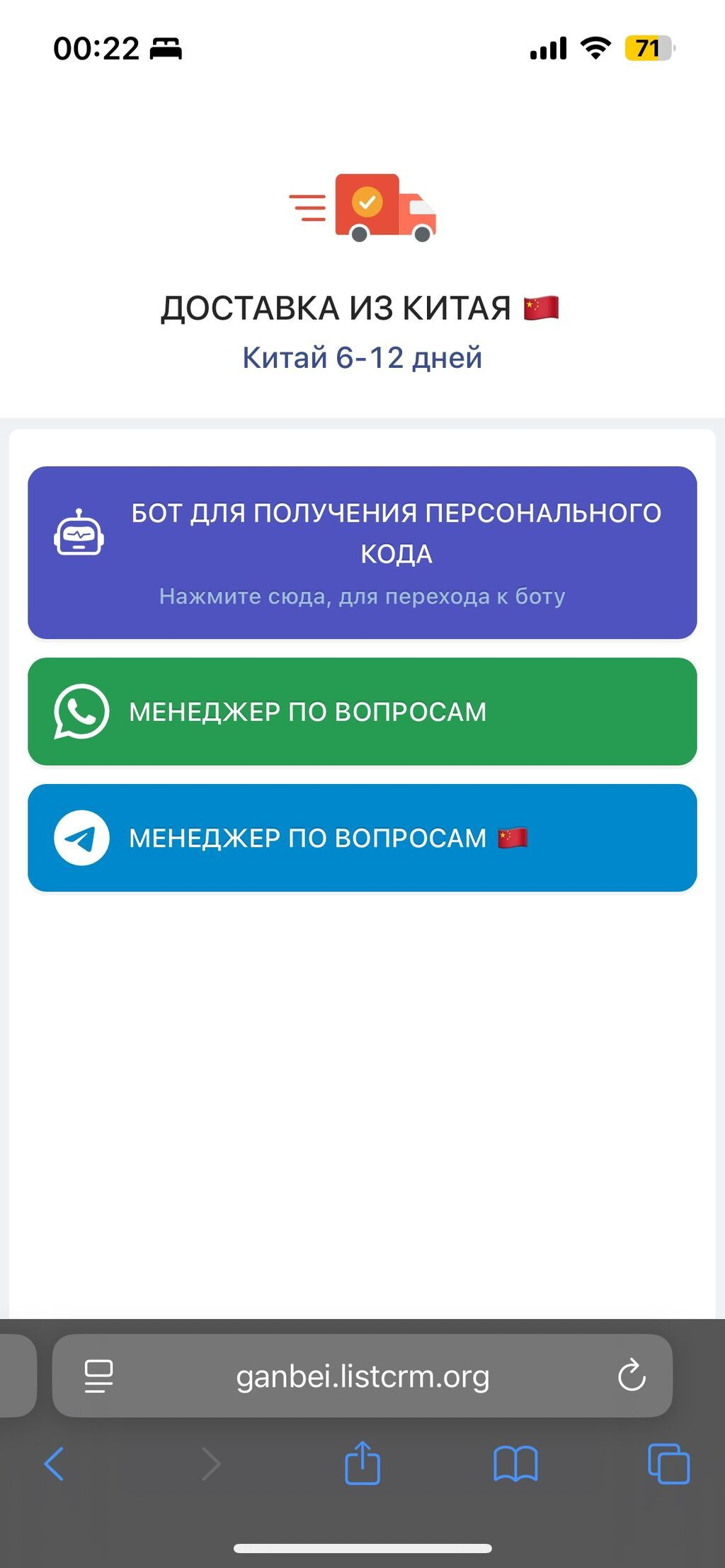Reload the page
This screenshot has height=1568, width=725.
tap(631, 1376)
